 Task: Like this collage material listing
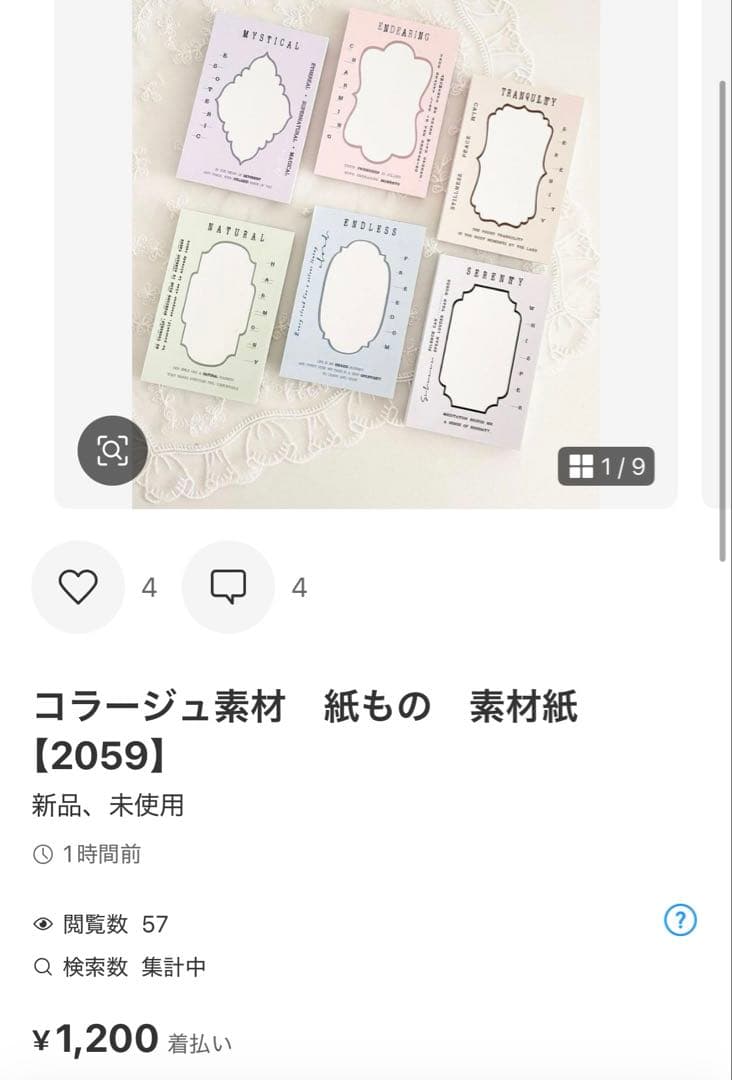click(78, 587)
